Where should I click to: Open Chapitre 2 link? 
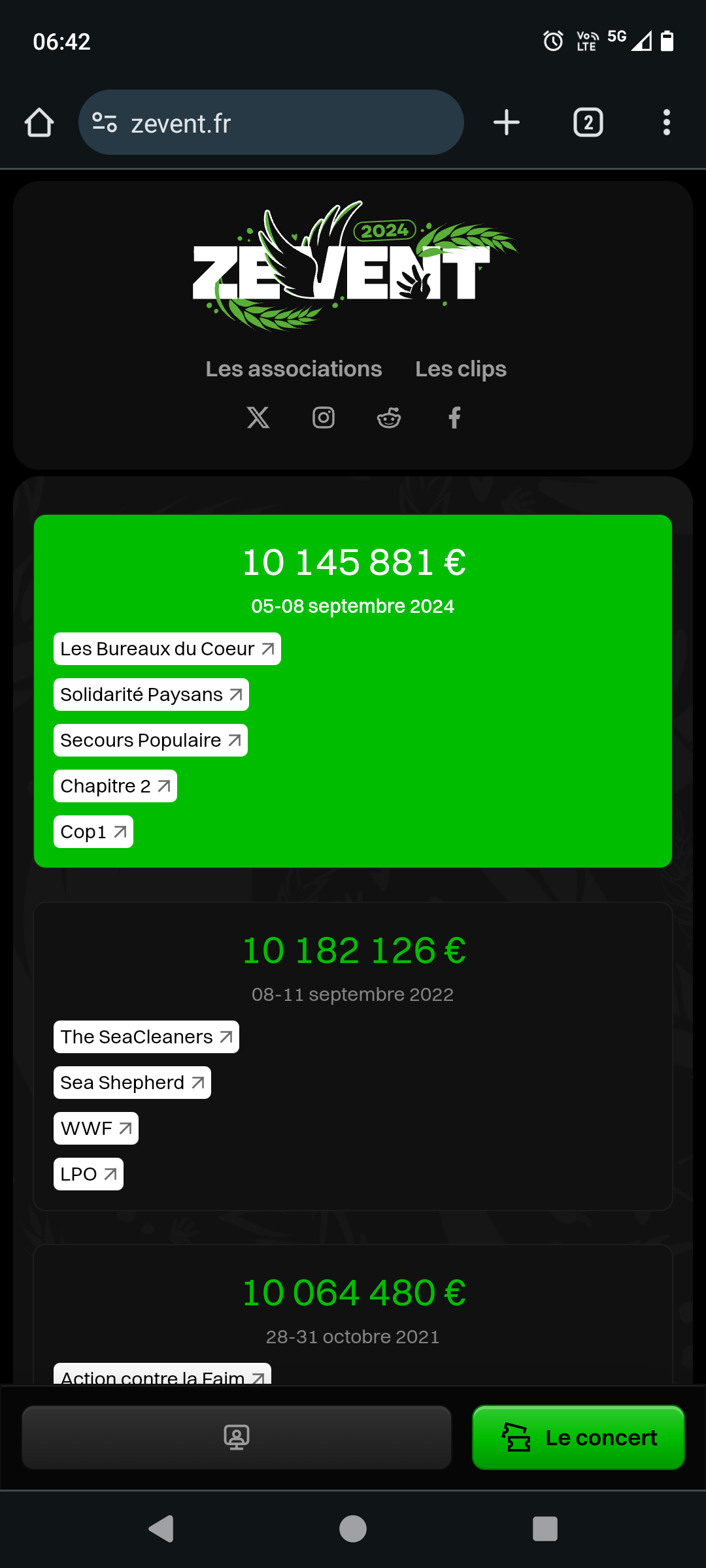115,786
